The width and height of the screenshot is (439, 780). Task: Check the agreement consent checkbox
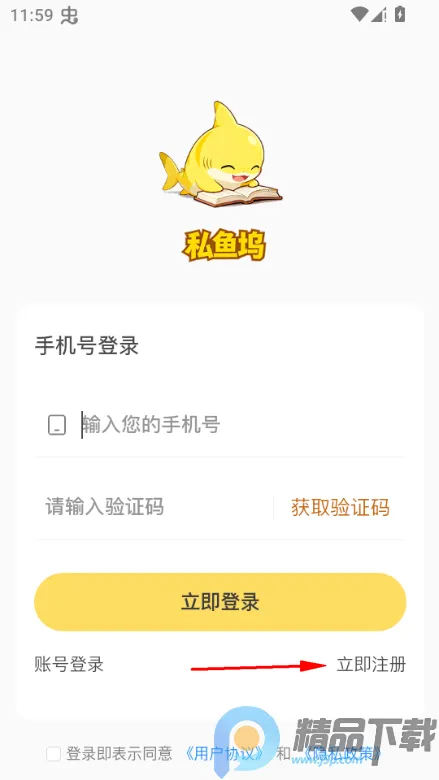[x=54, y=754]
